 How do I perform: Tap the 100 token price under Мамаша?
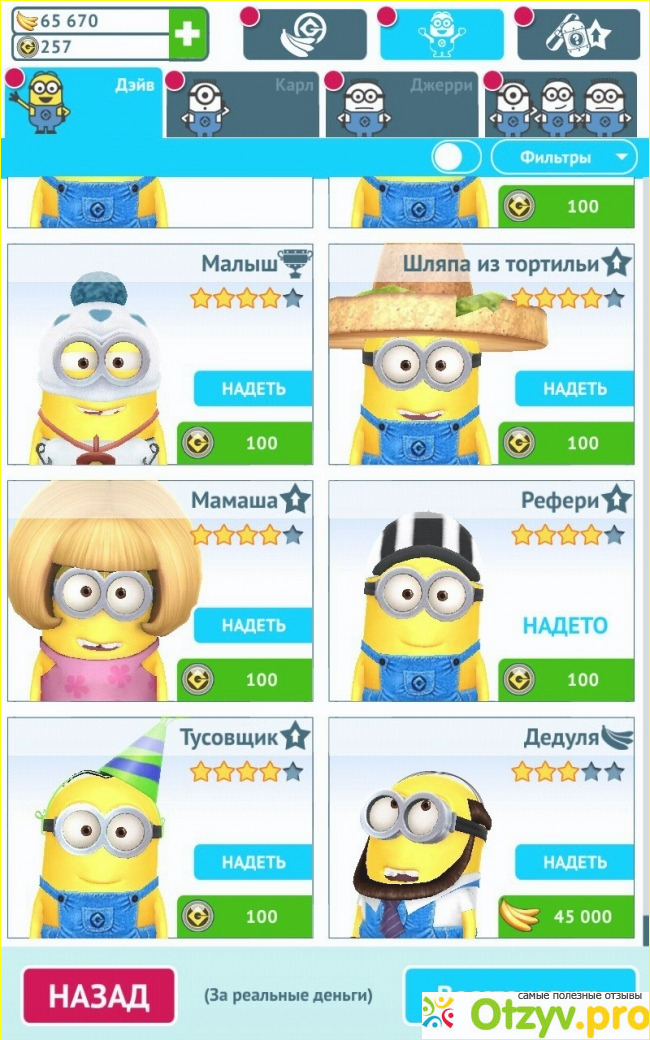pos(245,679)
